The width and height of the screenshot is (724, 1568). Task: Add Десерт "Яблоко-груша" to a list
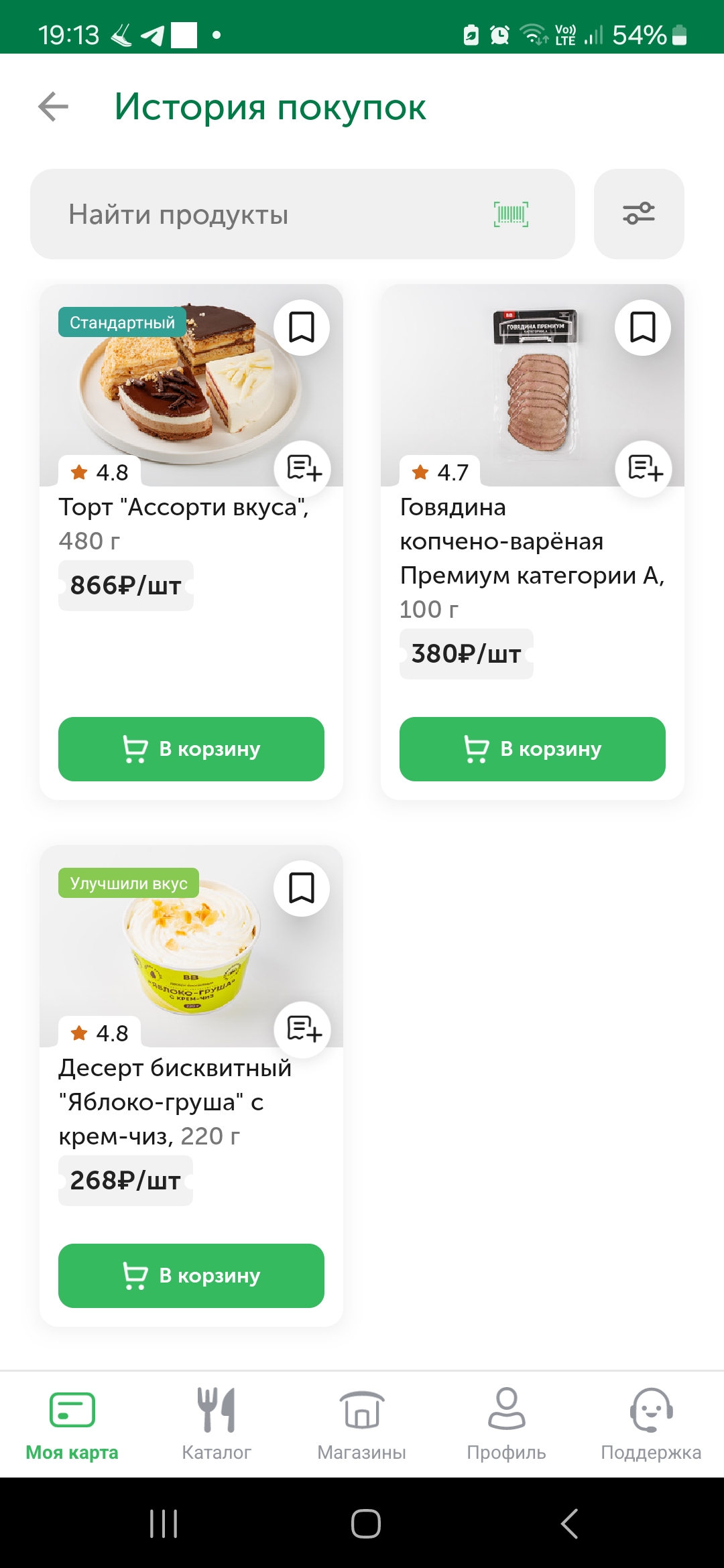pos(303,1029)
